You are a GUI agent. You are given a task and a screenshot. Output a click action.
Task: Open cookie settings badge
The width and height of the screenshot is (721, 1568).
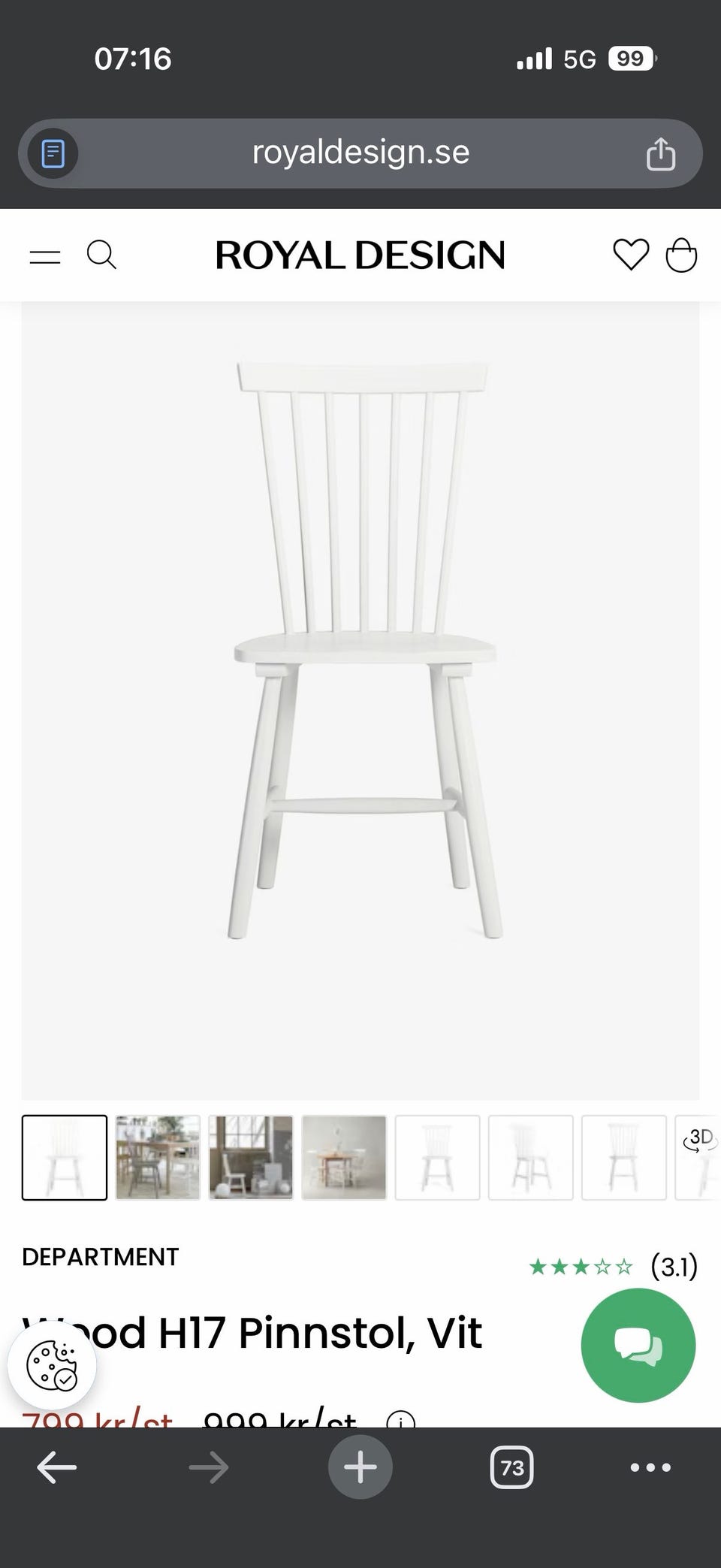coord(52,1367)
